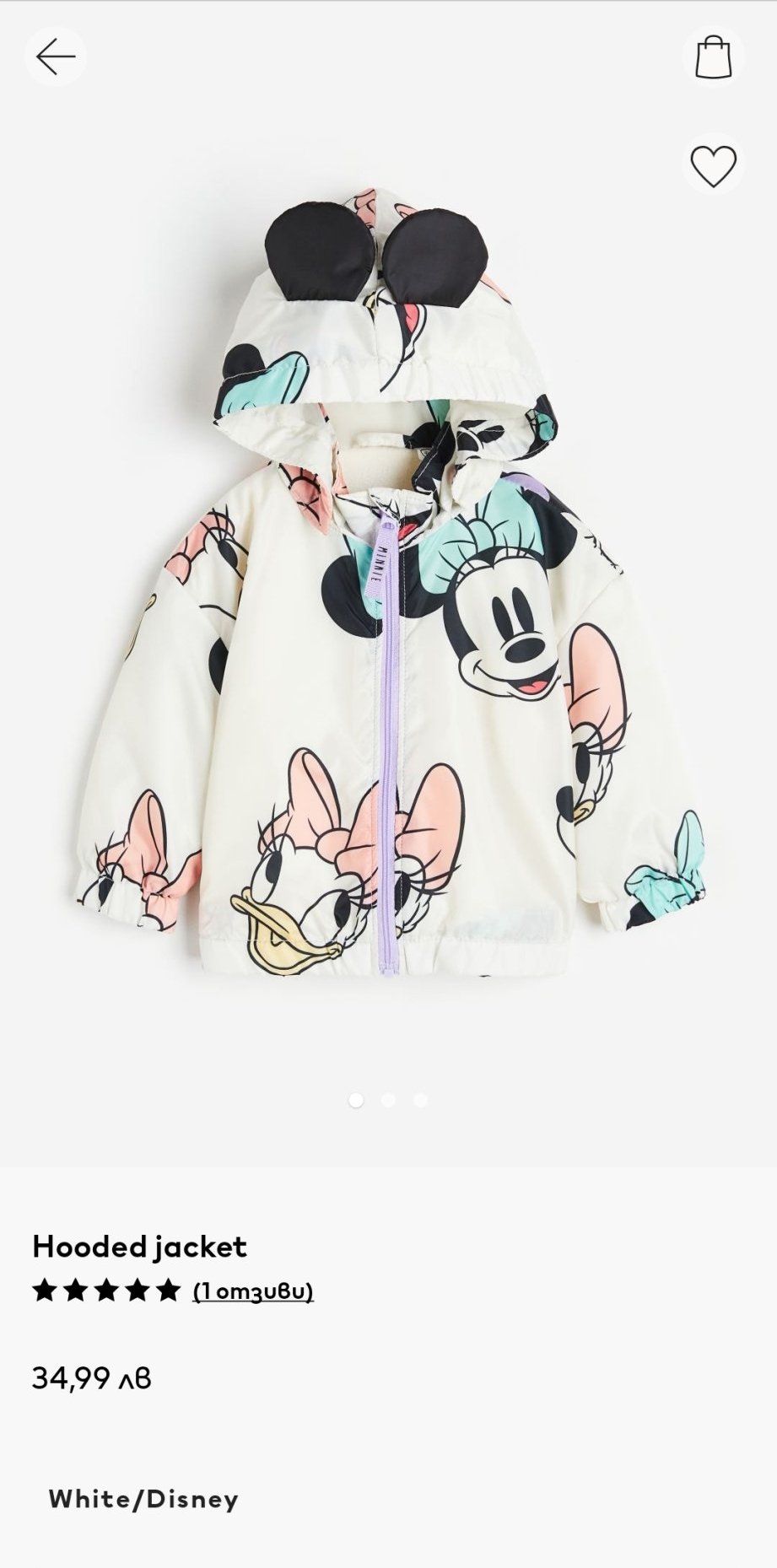Open the hooded jacket product image
This screenshot has width=777, height=1568.
point(388,582)
